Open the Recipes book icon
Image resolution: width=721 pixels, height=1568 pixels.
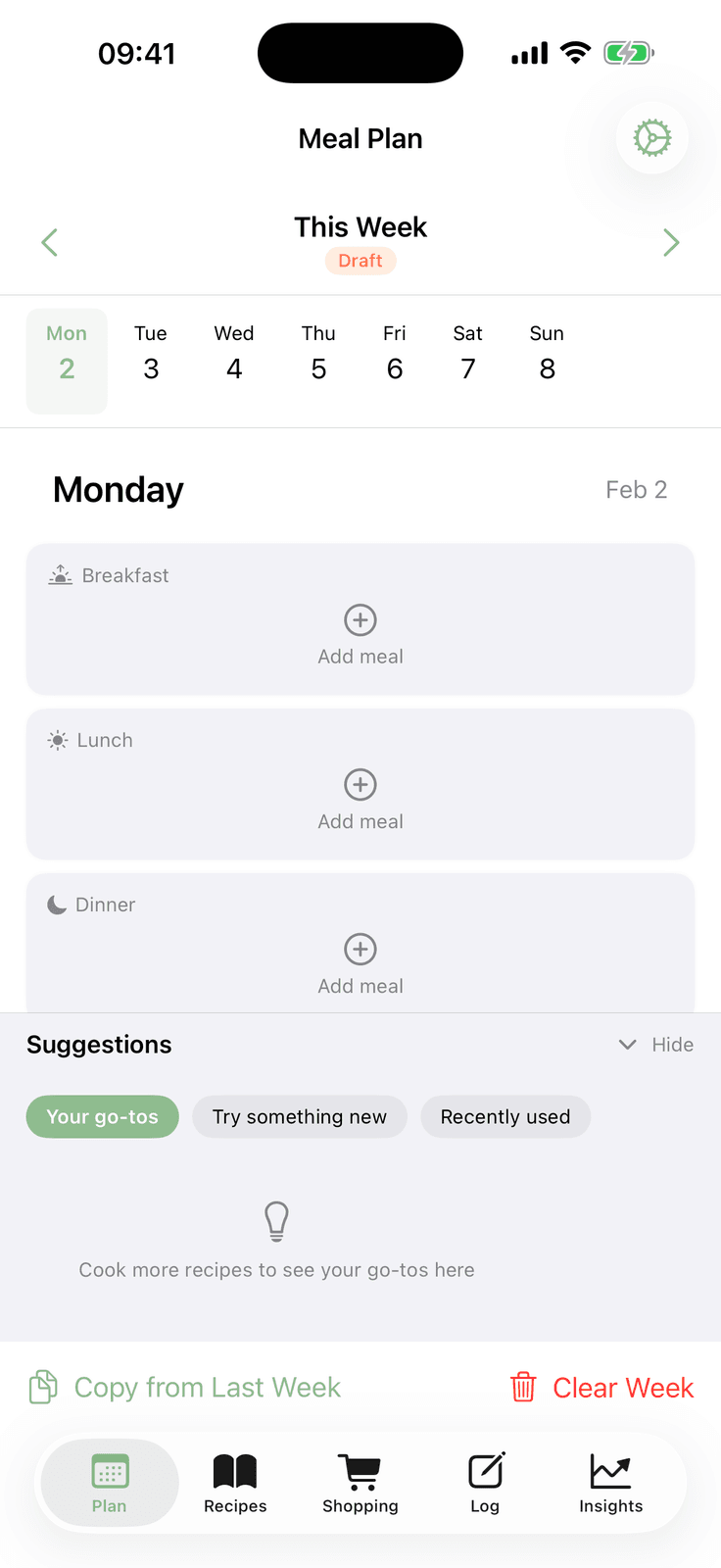coord(234,1470)
